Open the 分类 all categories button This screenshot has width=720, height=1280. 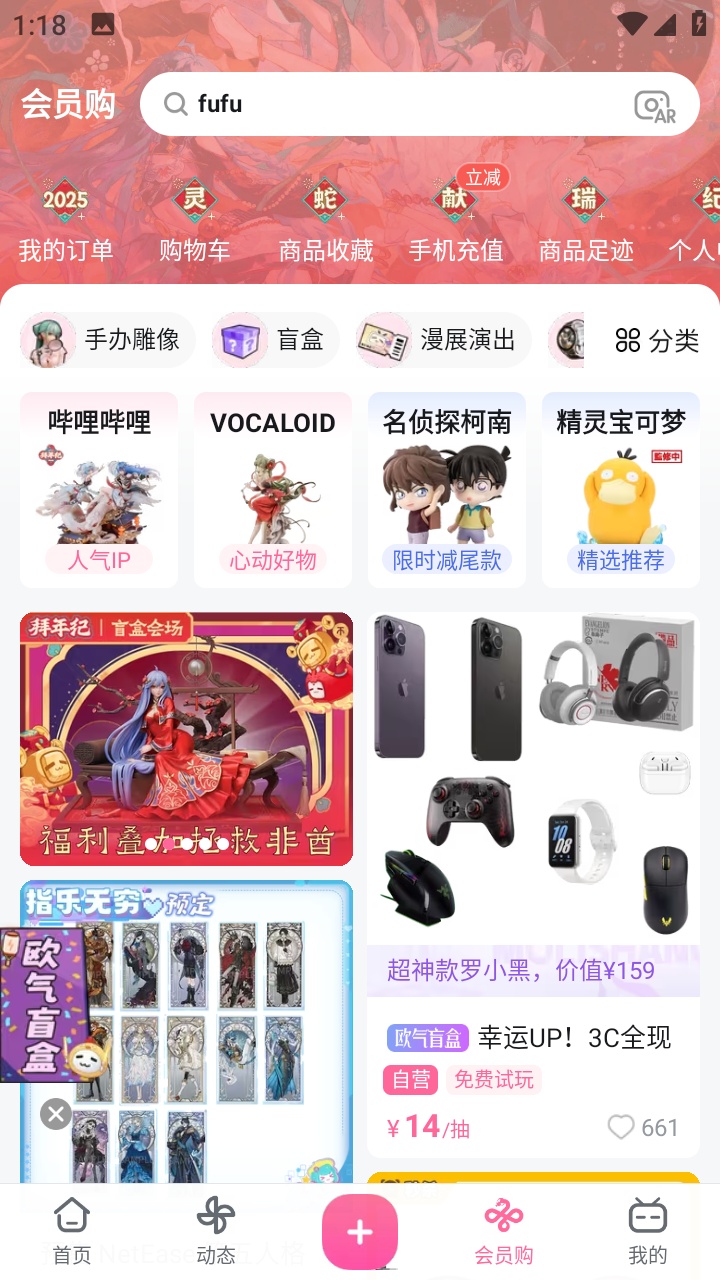pos(657,340)
